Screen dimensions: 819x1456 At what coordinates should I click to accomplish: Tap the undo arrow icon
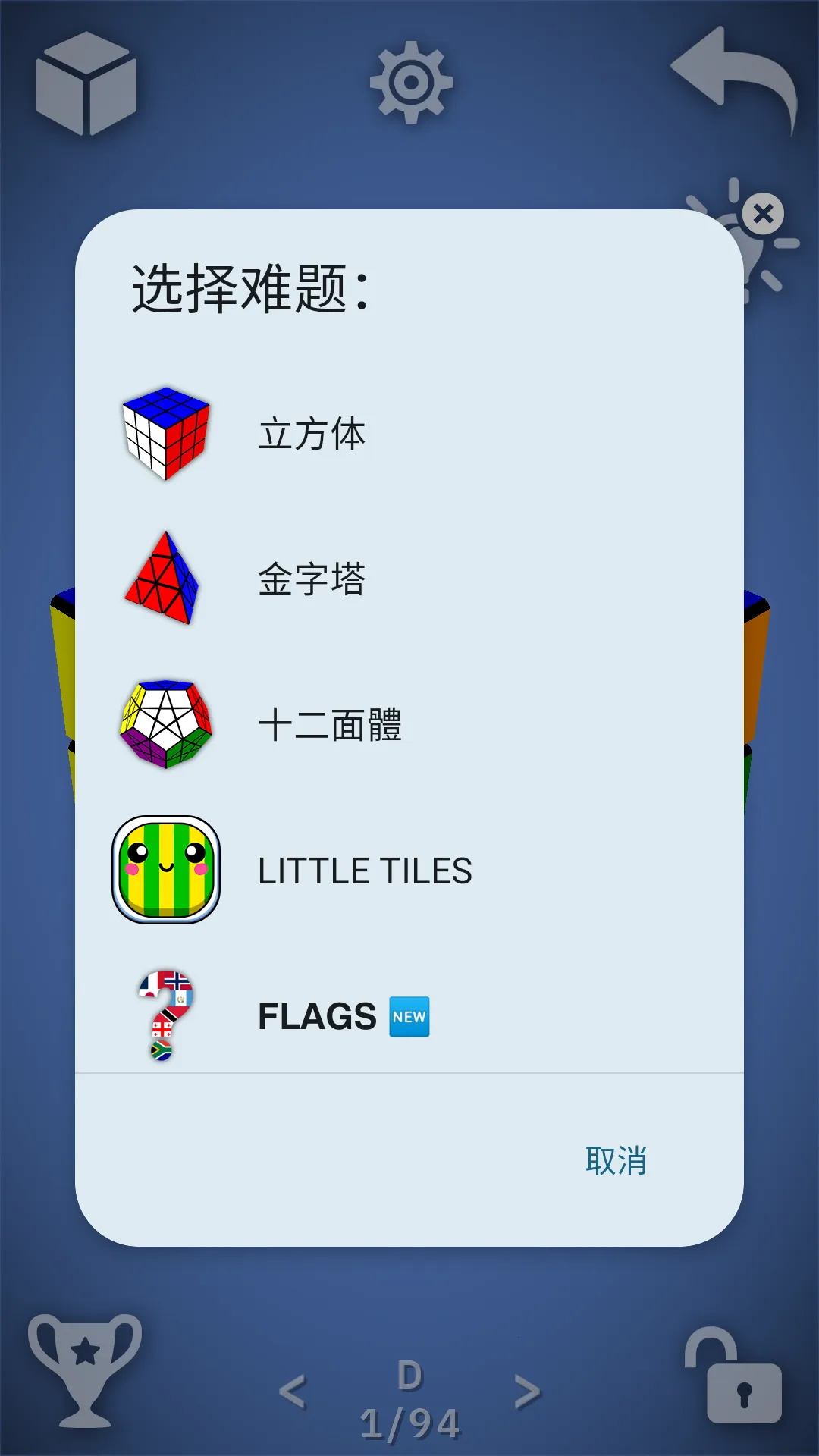pos(734,76)
